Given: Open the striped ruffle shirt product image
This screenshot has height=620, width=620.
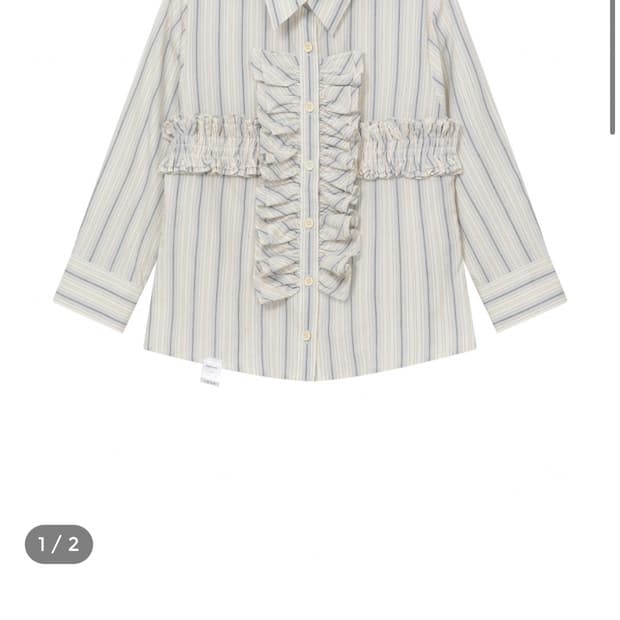Looking at the screenshot, I should 309,190.
